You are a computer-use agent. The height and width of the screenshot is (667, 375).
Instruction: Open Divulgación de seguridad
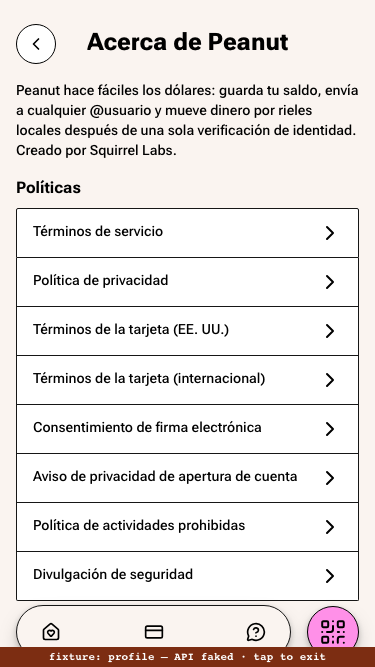tap(188, 576)
